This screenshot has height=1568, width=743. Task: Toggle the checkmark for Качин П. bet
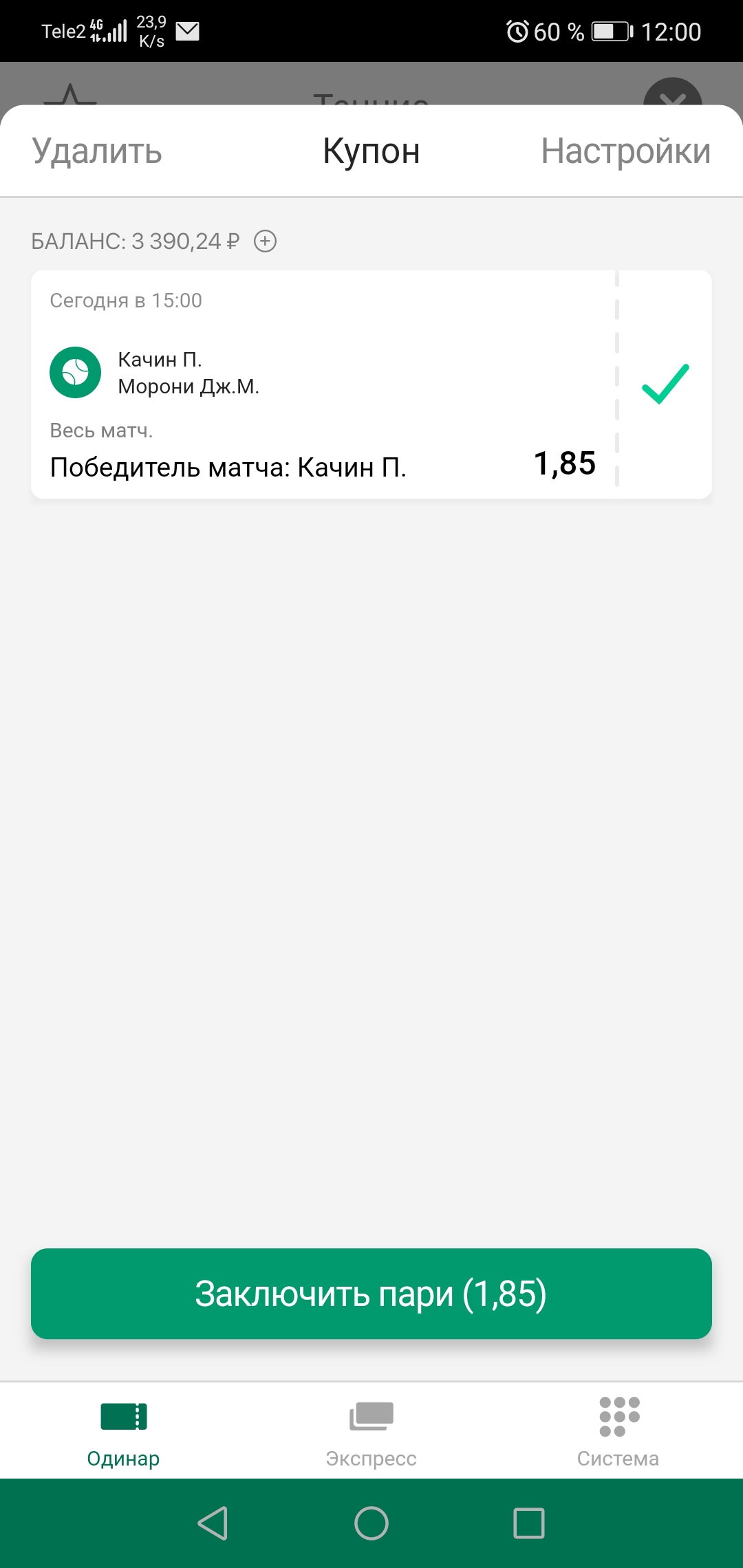[665, 384]
